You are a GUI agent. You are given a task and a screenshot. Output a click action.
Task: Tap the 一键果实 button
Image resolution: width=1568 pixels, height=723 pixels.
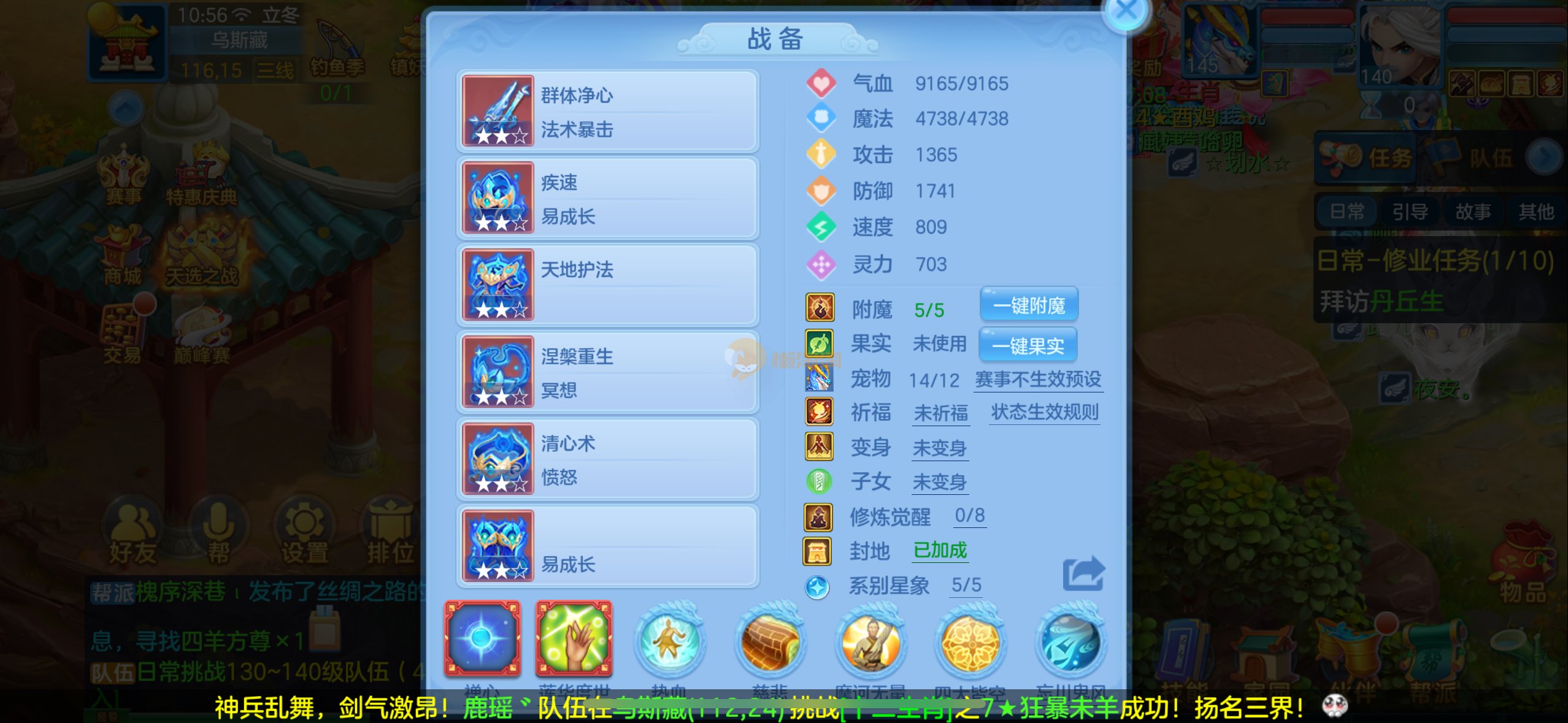tap(1028, 346)
